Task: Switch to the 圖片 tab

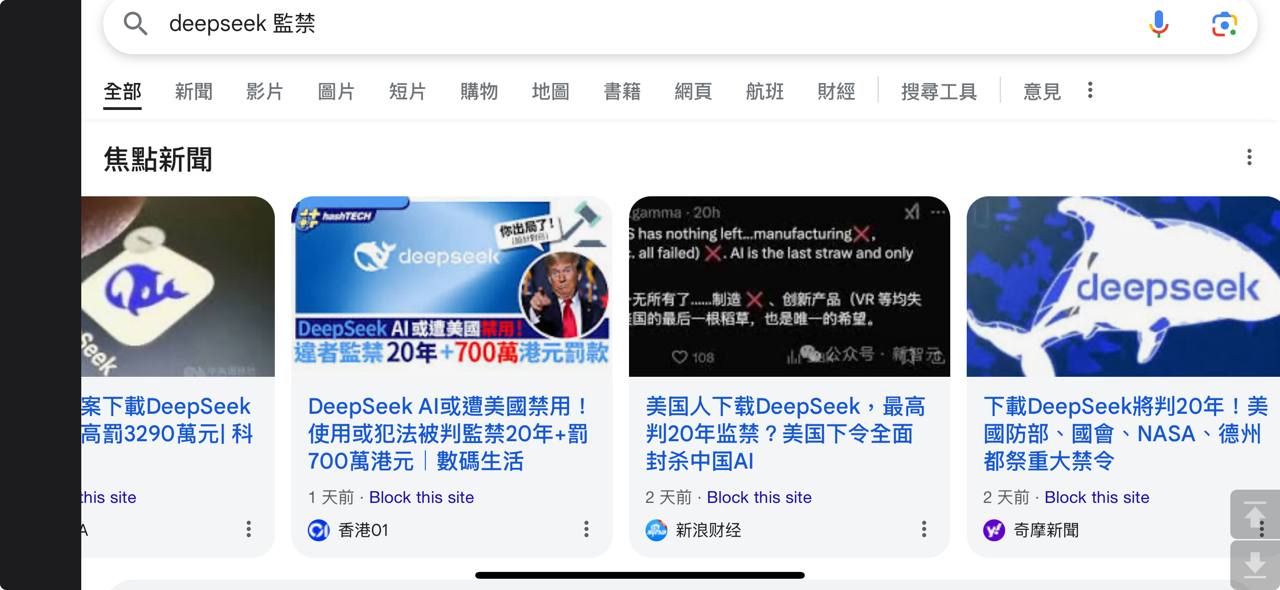Action: 336,92
